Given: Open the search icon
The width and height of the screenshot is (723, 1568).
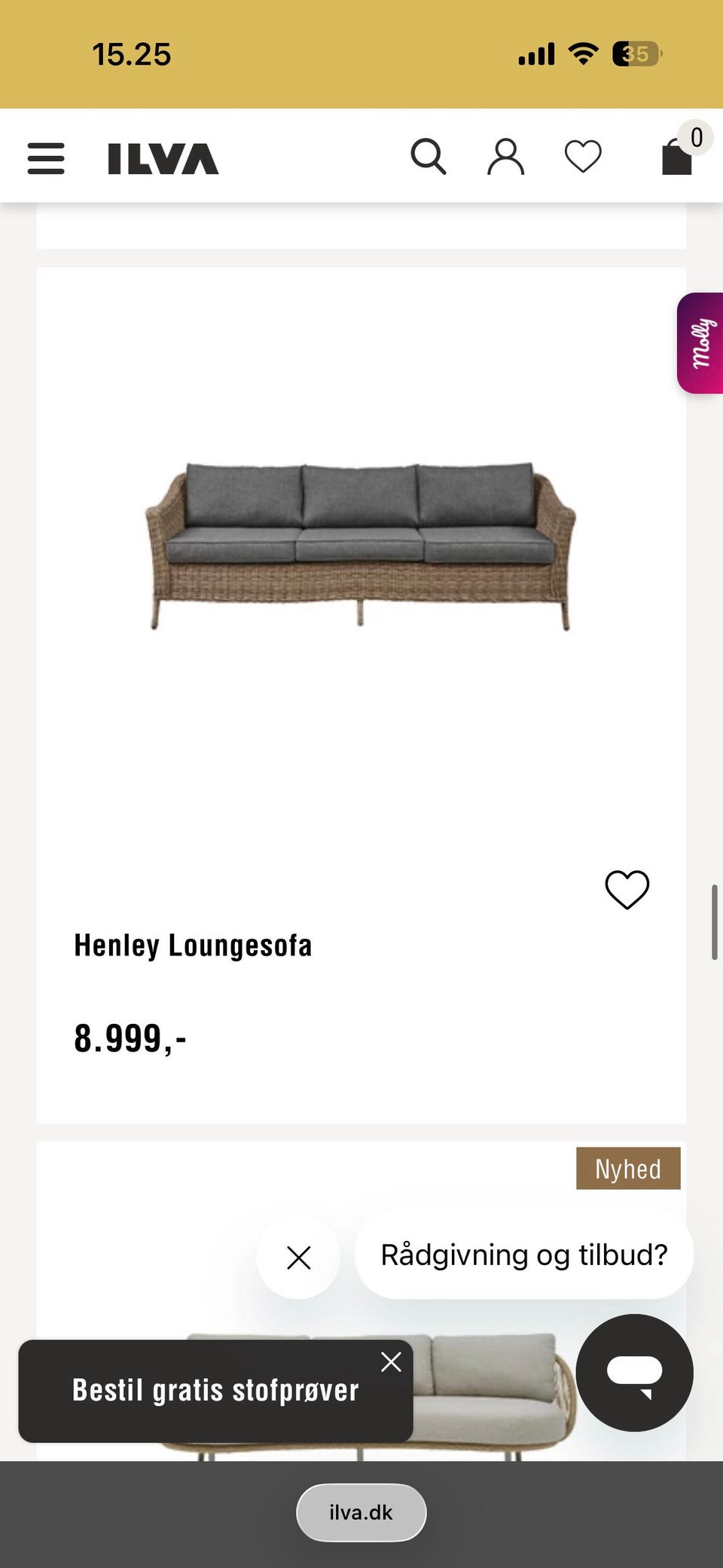Looking at the screenshot, I should [430, 155].
